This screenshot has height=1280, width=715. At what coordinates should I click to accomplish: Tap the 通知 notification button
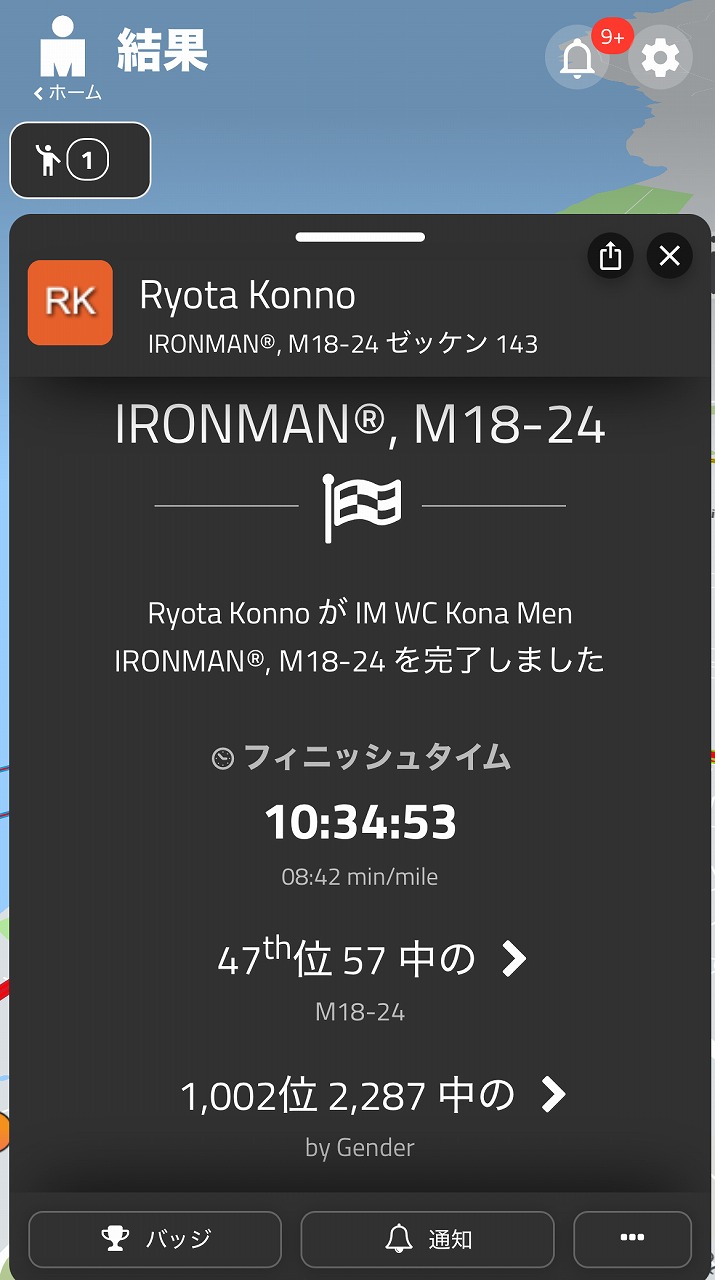[x=427, y=1239]
